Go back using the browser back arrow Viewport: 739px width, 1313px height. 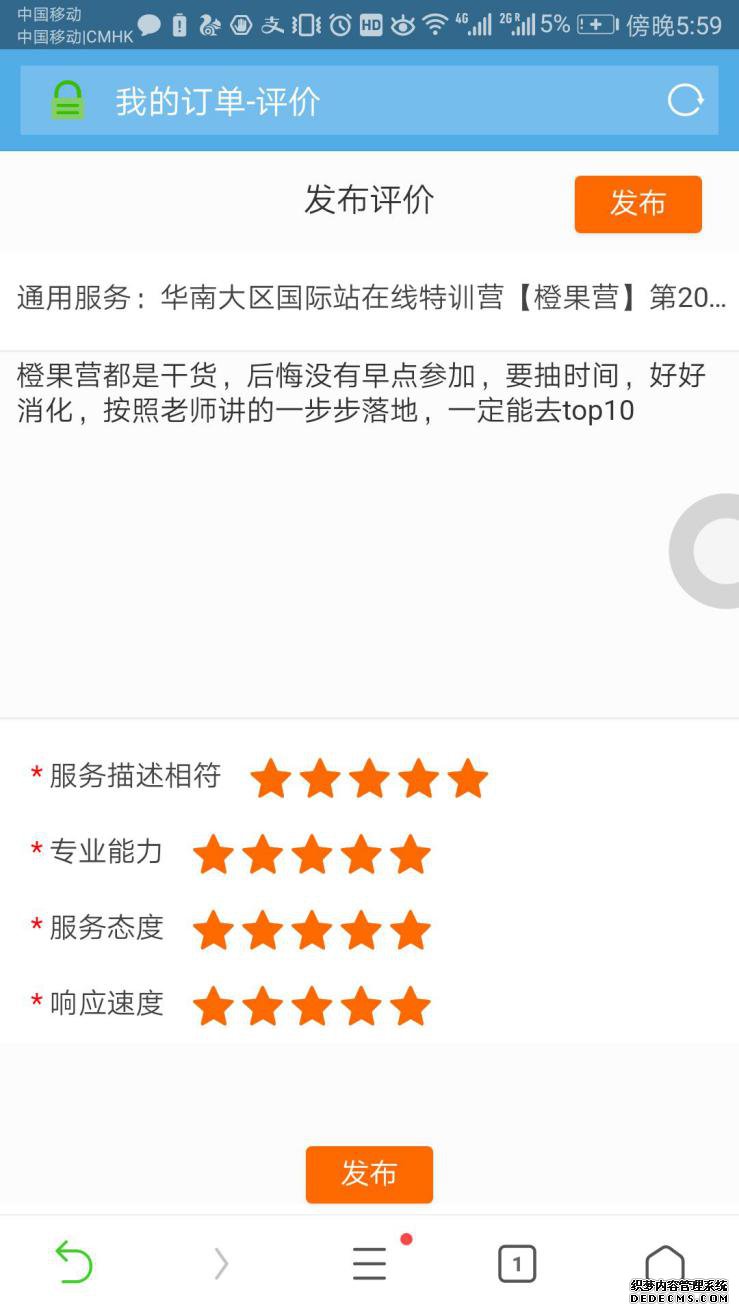73,1262
